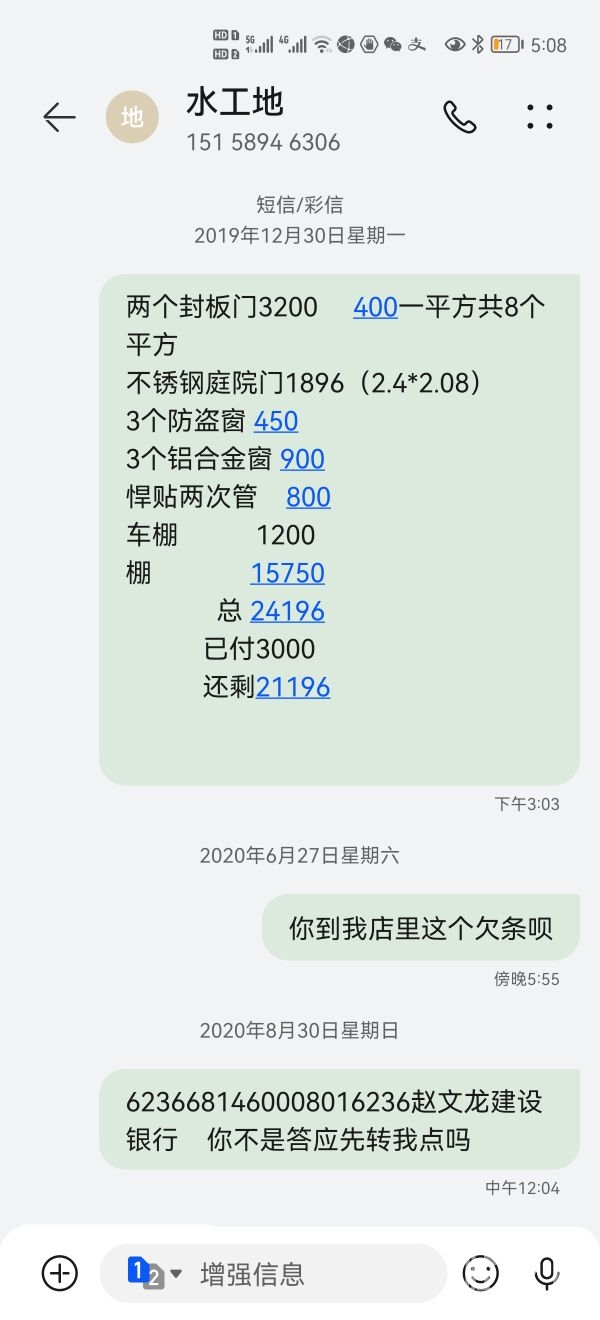Open the attachment plus button

(59, 1273)
